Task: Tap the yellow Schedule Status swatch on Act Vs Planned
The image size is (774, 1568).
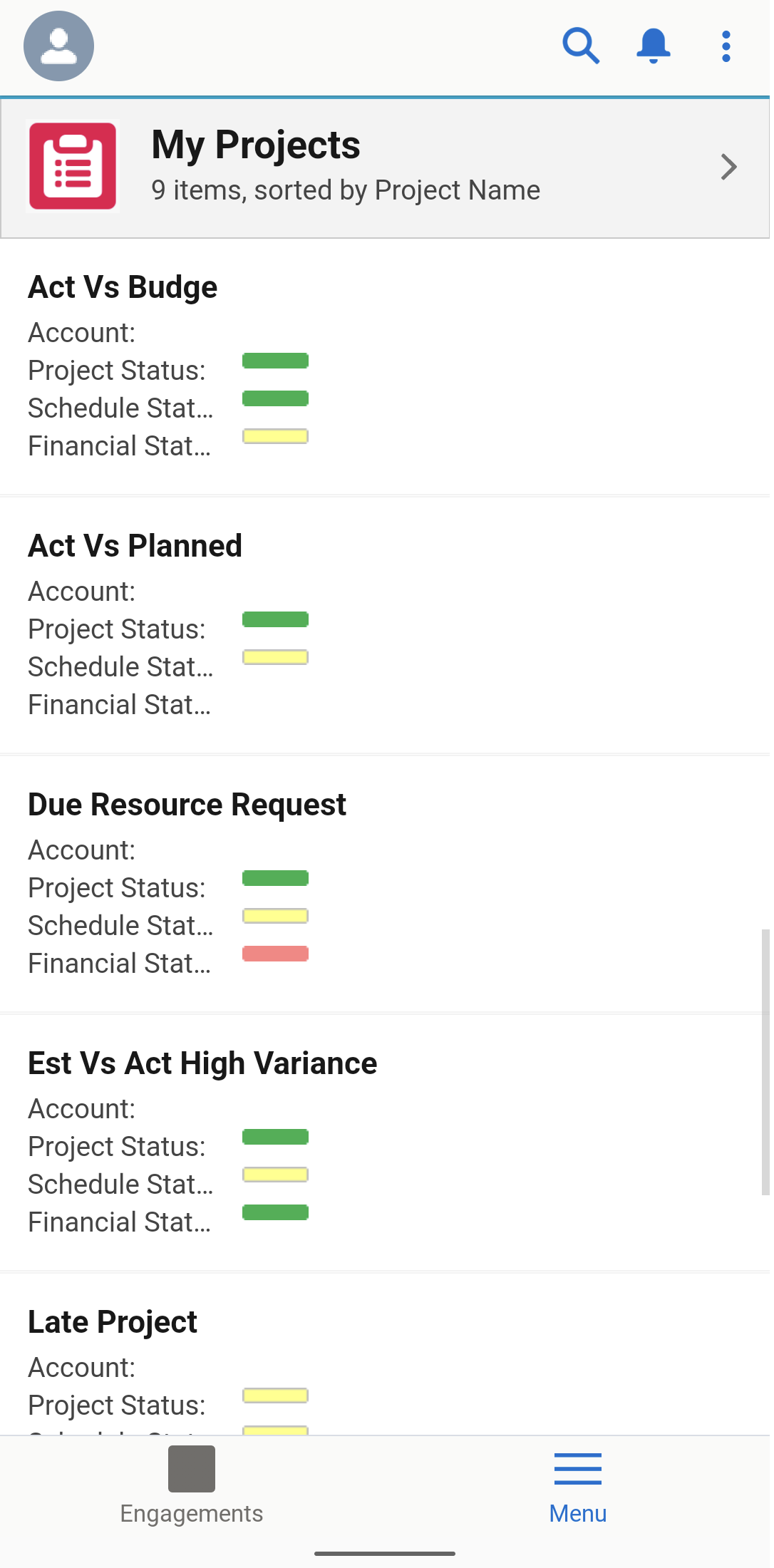Action: [274, 656]
